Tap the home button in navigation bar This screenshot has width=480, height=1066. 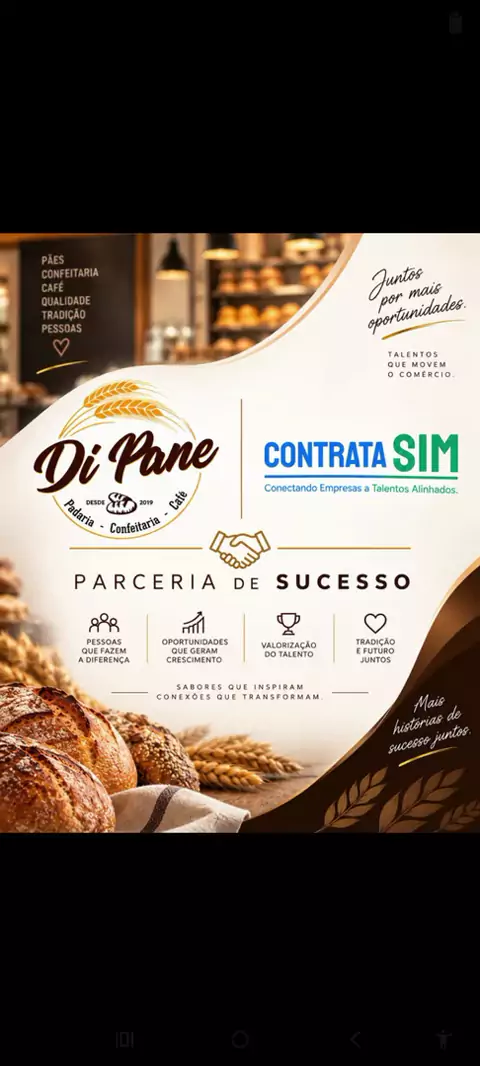click(240, 1039)
